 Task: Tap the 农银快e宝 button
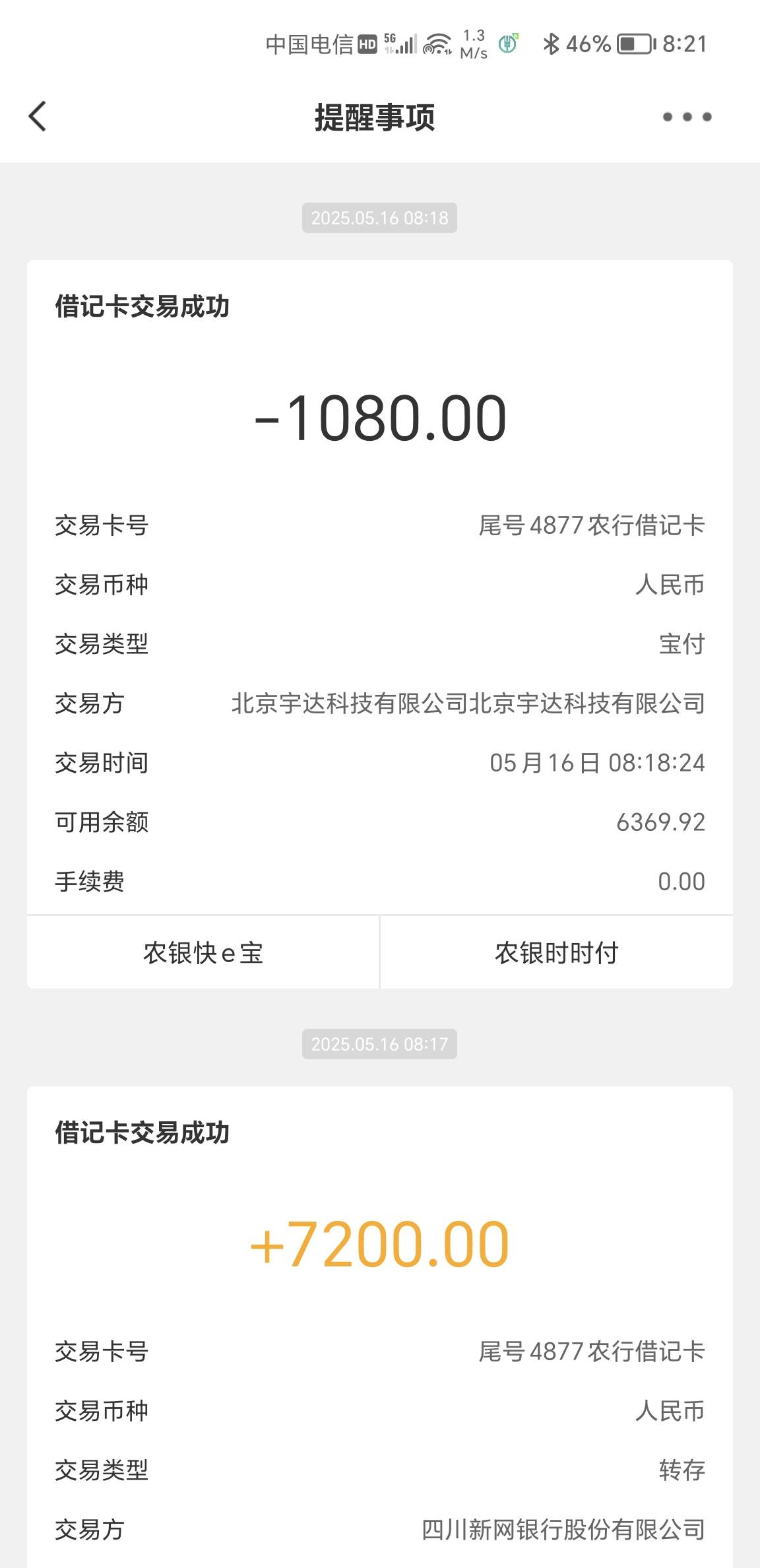pyautogui.click(x=203, y=952)
